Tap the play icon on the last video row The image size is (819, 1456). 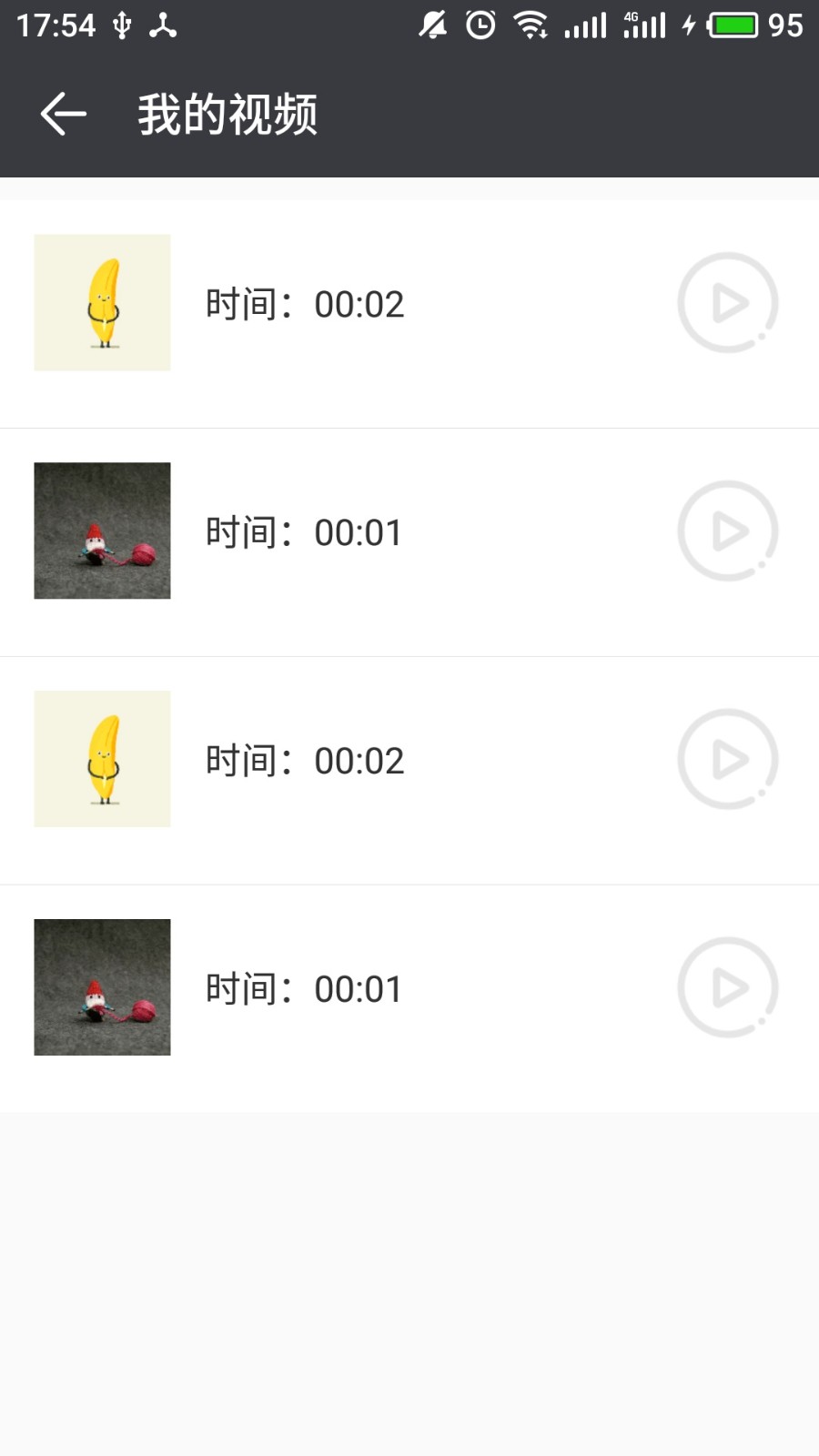click(x=727, y=987)
